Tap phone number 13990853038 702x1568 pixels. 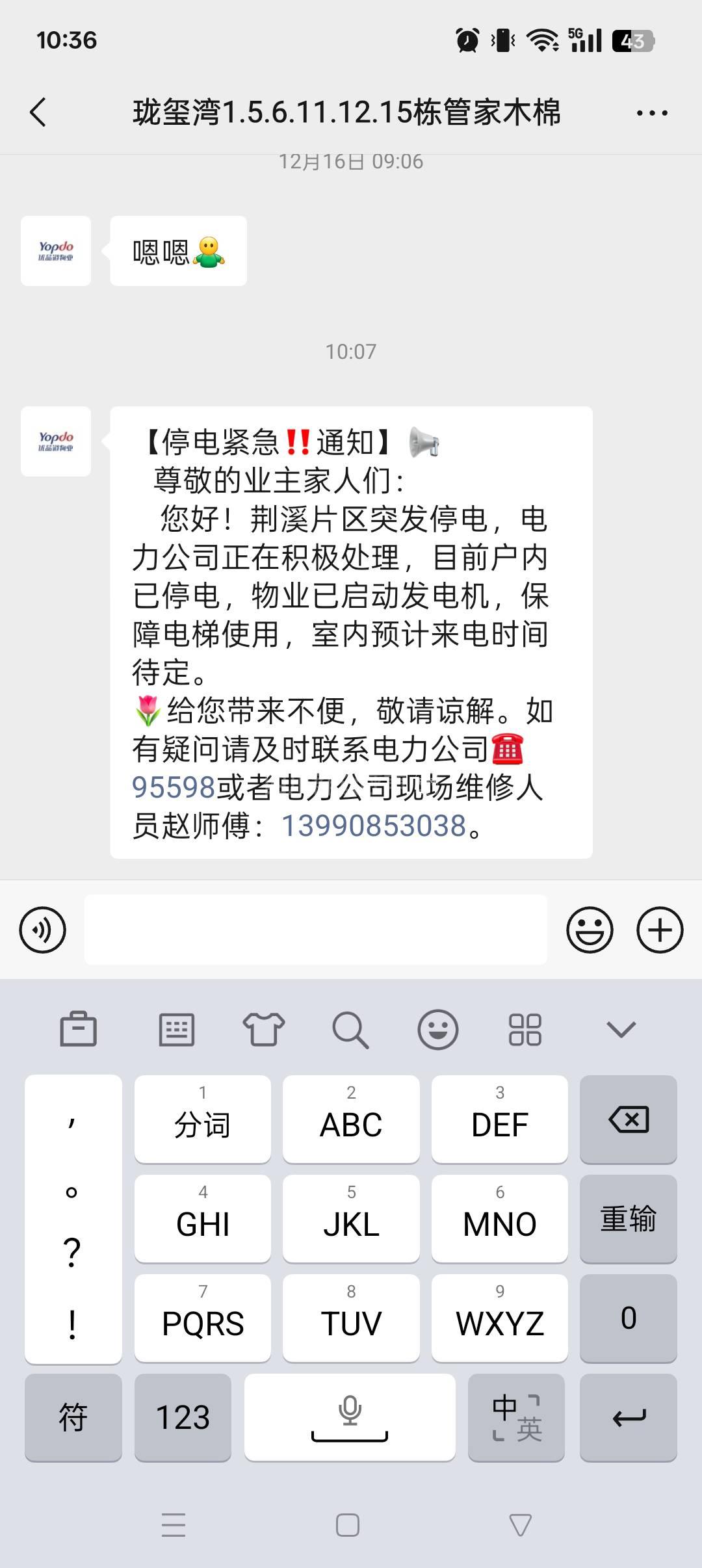pos(374,826)
